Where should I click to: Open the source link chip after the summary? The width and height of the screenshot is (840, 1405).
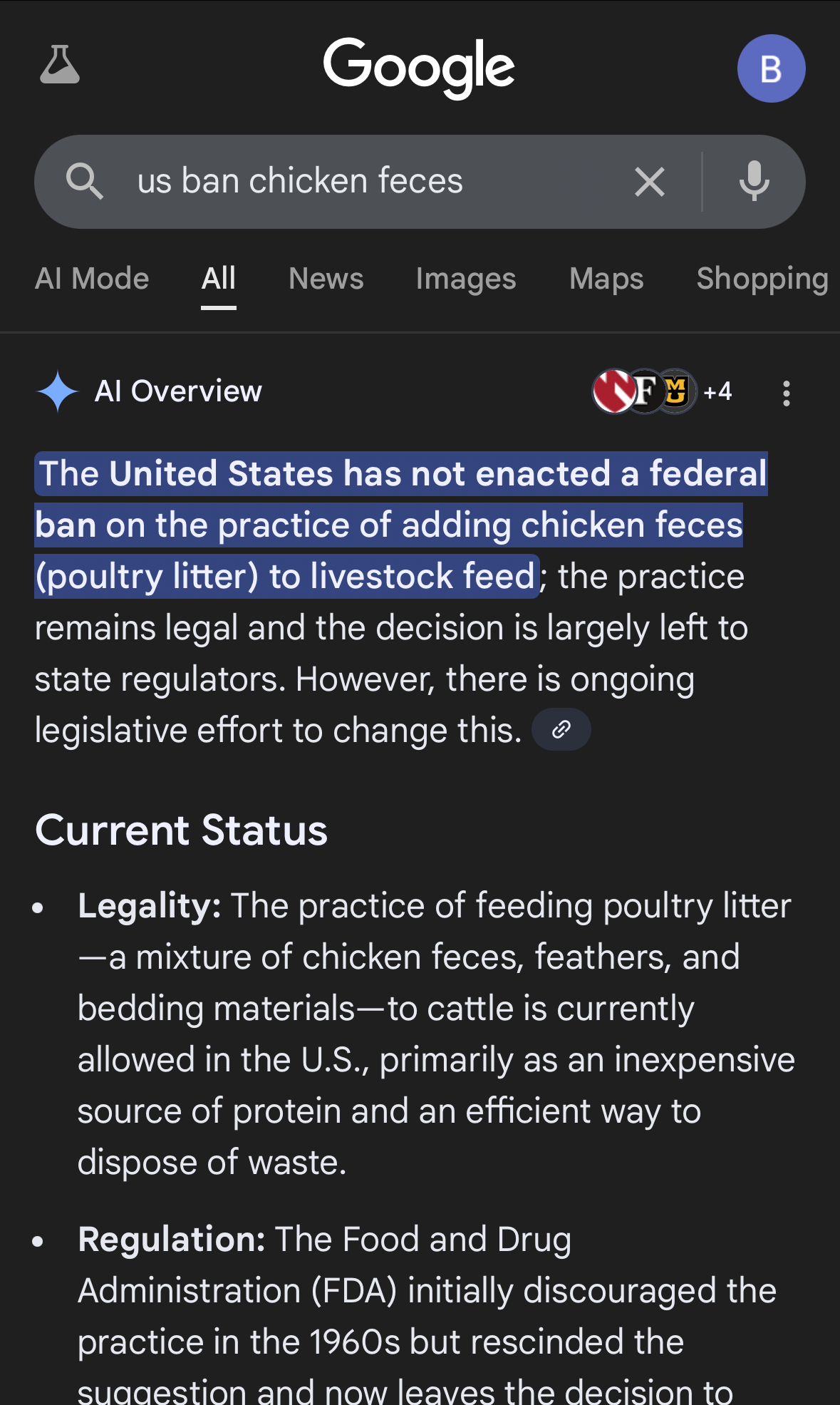point(561,729)
